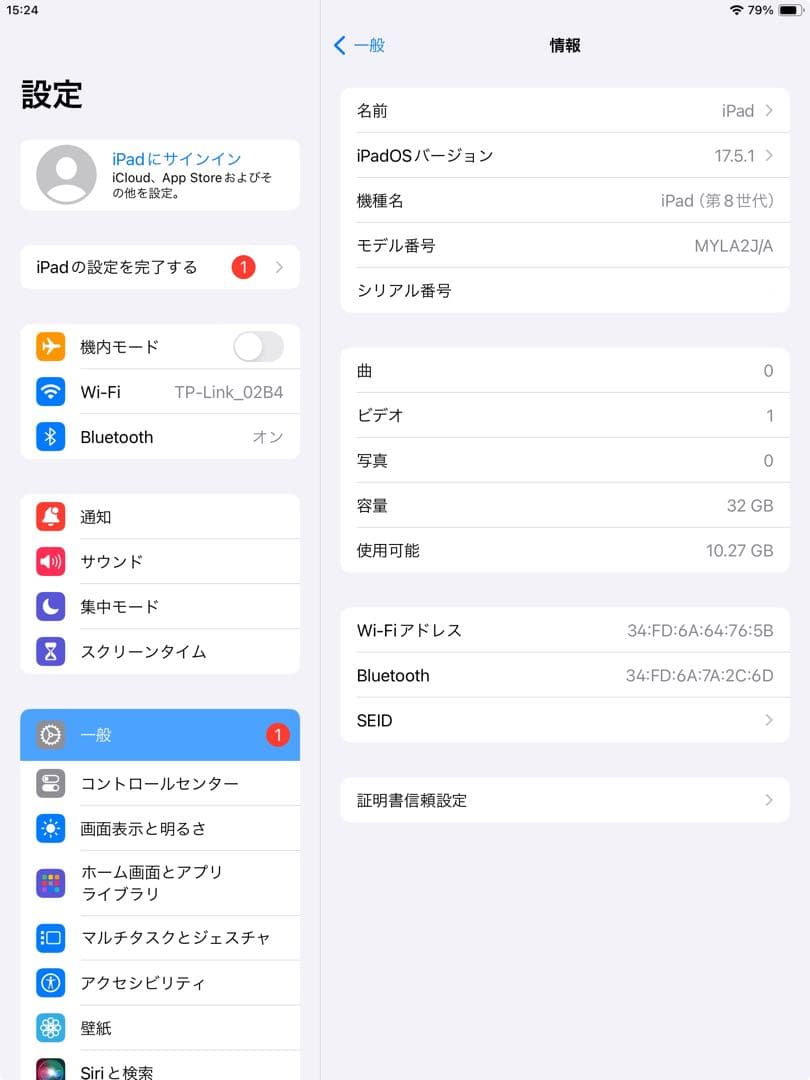Select the airplane icon for 機内モード
The width and height of the screenshot is (810, 1080).
coord(51,347)
